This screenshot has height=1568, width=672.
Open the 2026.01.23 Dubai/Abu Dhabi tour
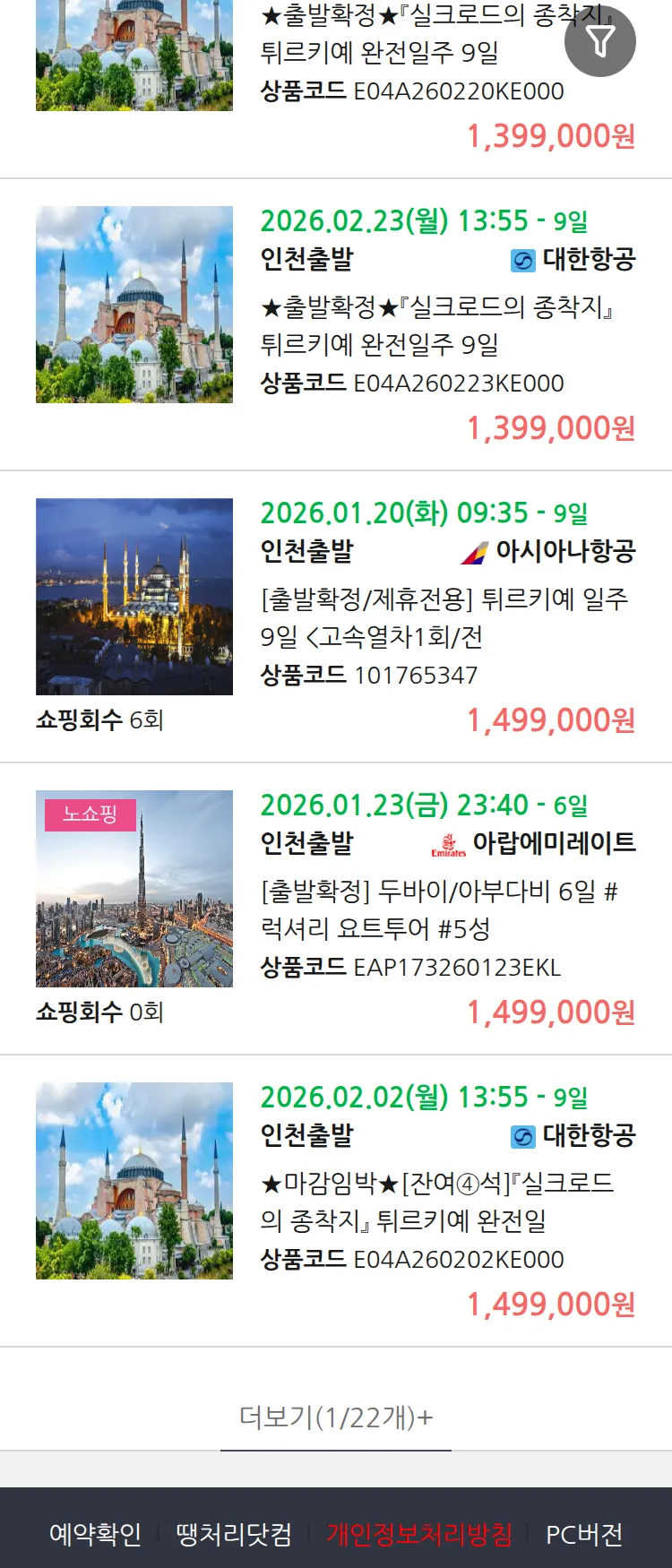click(x=439, y=909)
